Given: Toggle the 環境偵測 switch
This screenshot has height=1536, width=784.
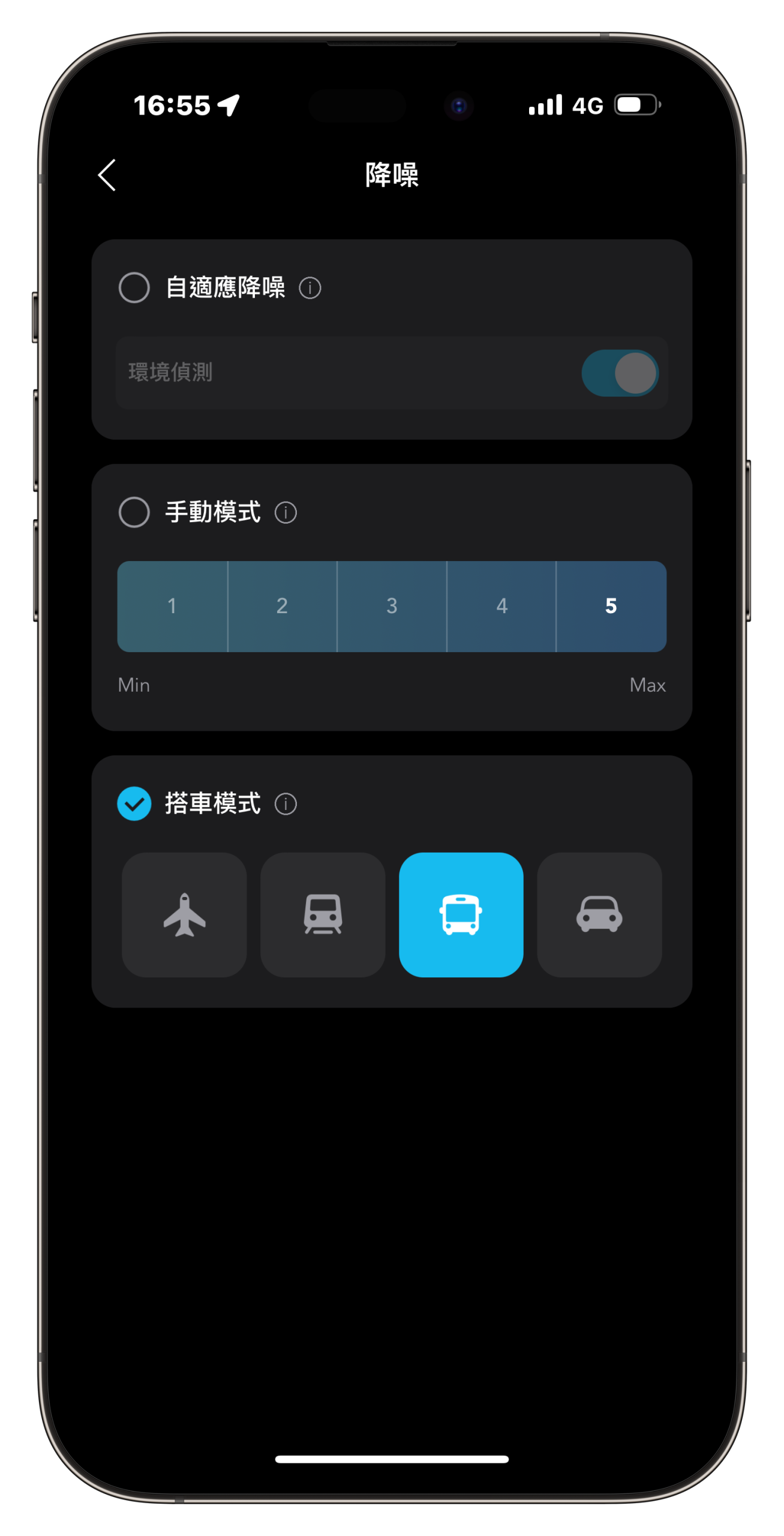Looking at the screenshot, I should [619, 373].
